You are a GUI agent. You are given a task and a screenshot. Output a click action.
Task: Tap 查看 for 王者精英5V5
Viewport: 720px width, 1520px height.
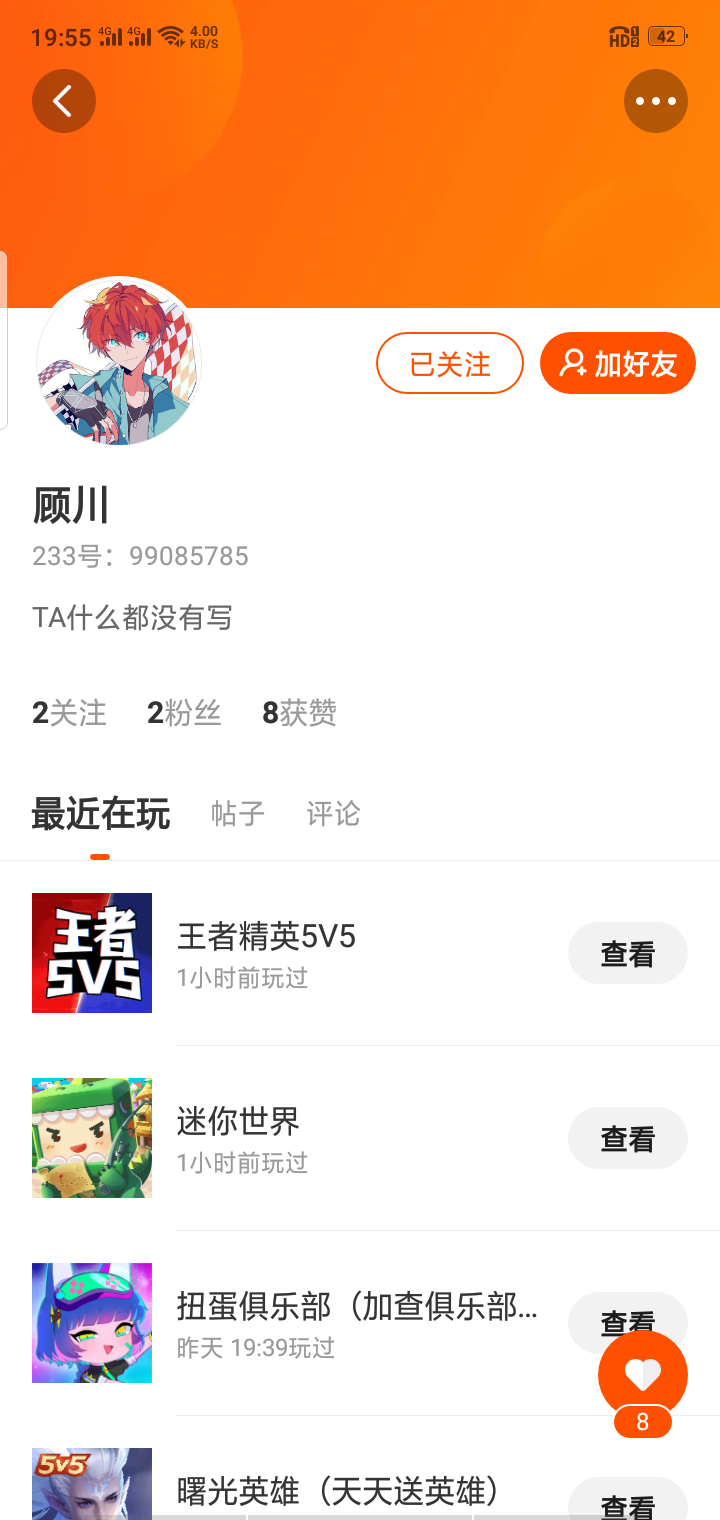(628, 953)
